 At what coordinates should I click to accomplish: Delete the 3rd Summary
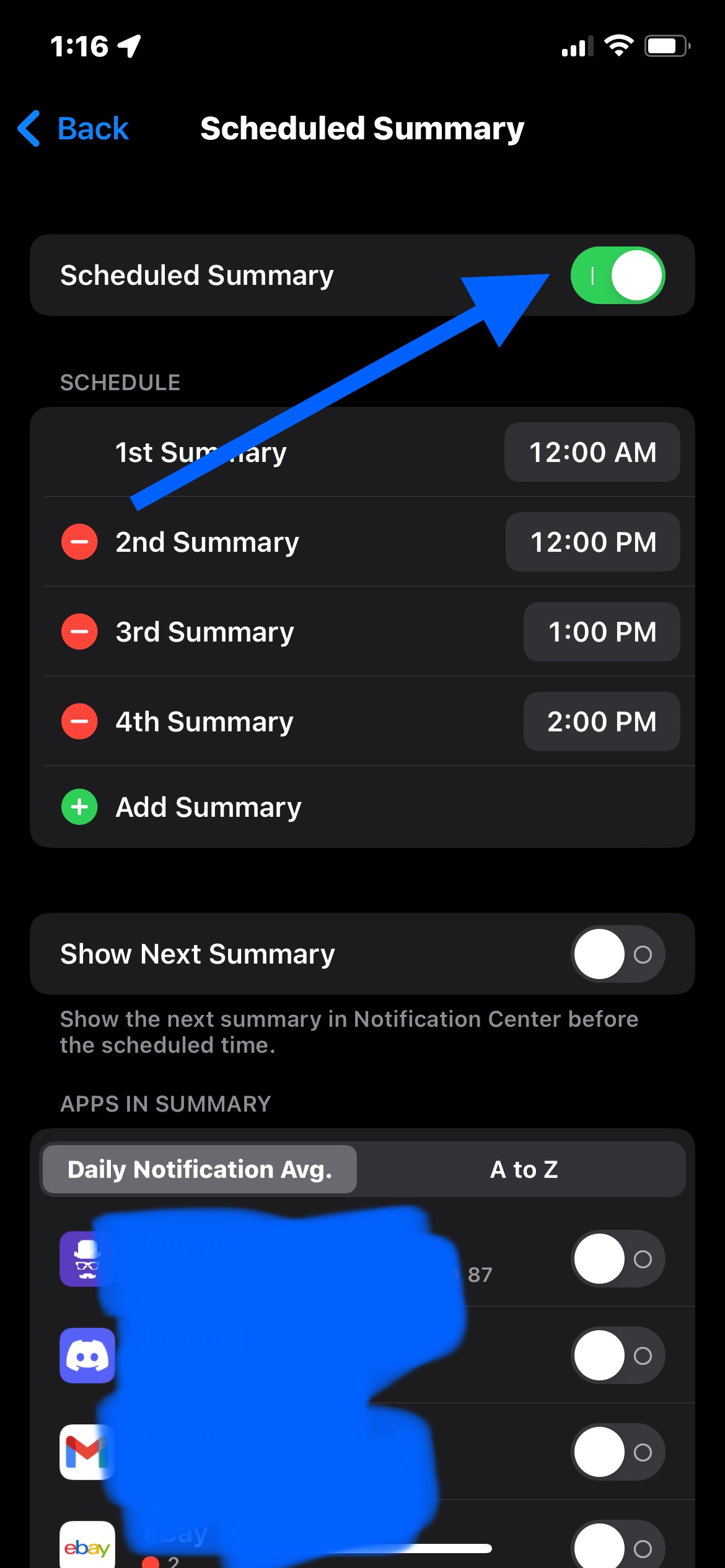(79, 632)
